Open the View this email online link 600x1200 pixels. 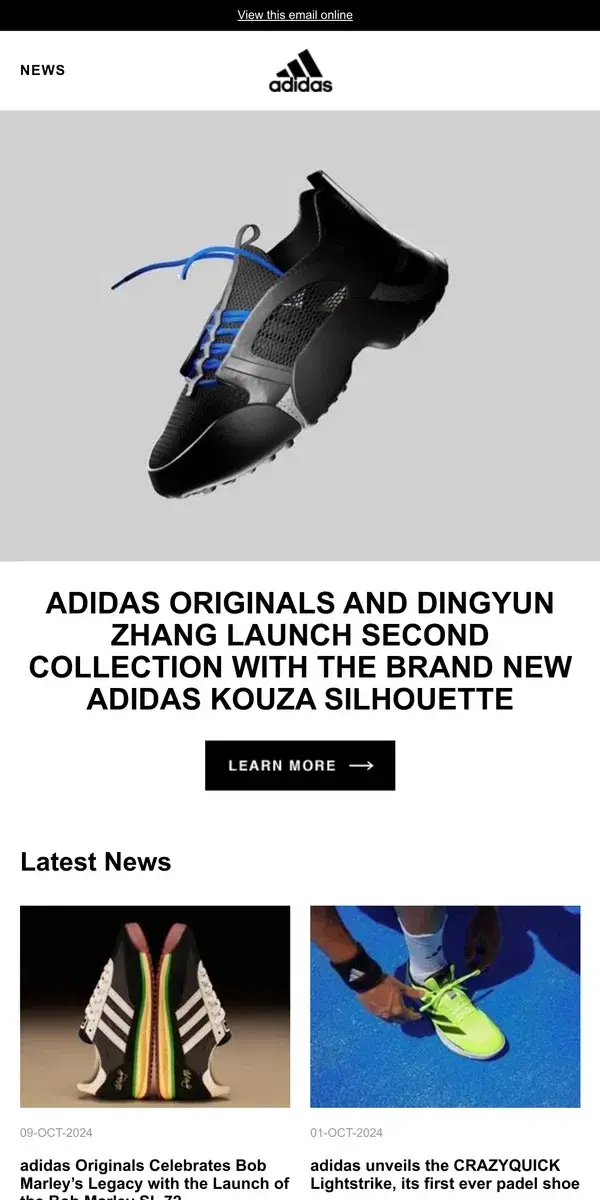pyautogui.click(x=295, y=15)
